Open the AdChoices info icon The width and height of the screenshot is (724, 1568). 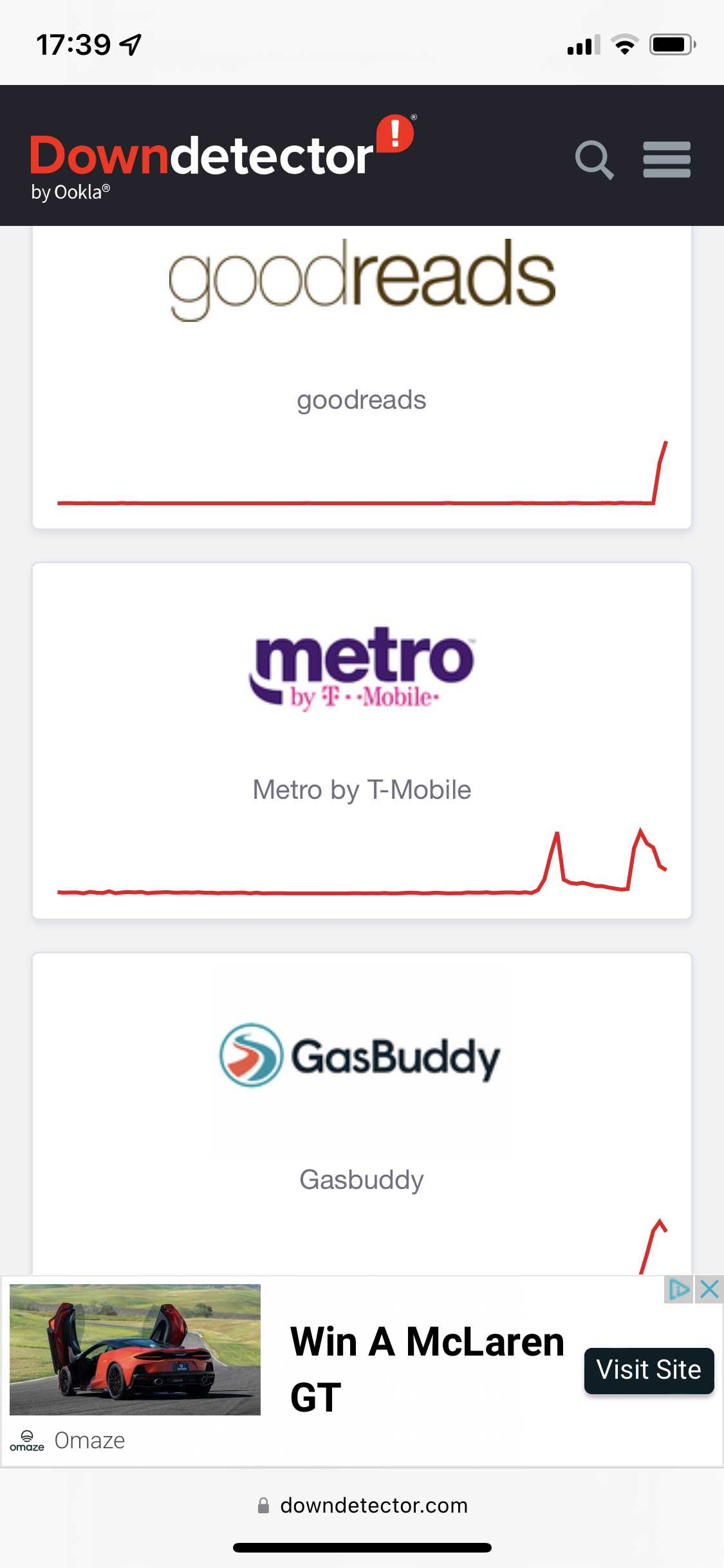tap(679, 1289)
